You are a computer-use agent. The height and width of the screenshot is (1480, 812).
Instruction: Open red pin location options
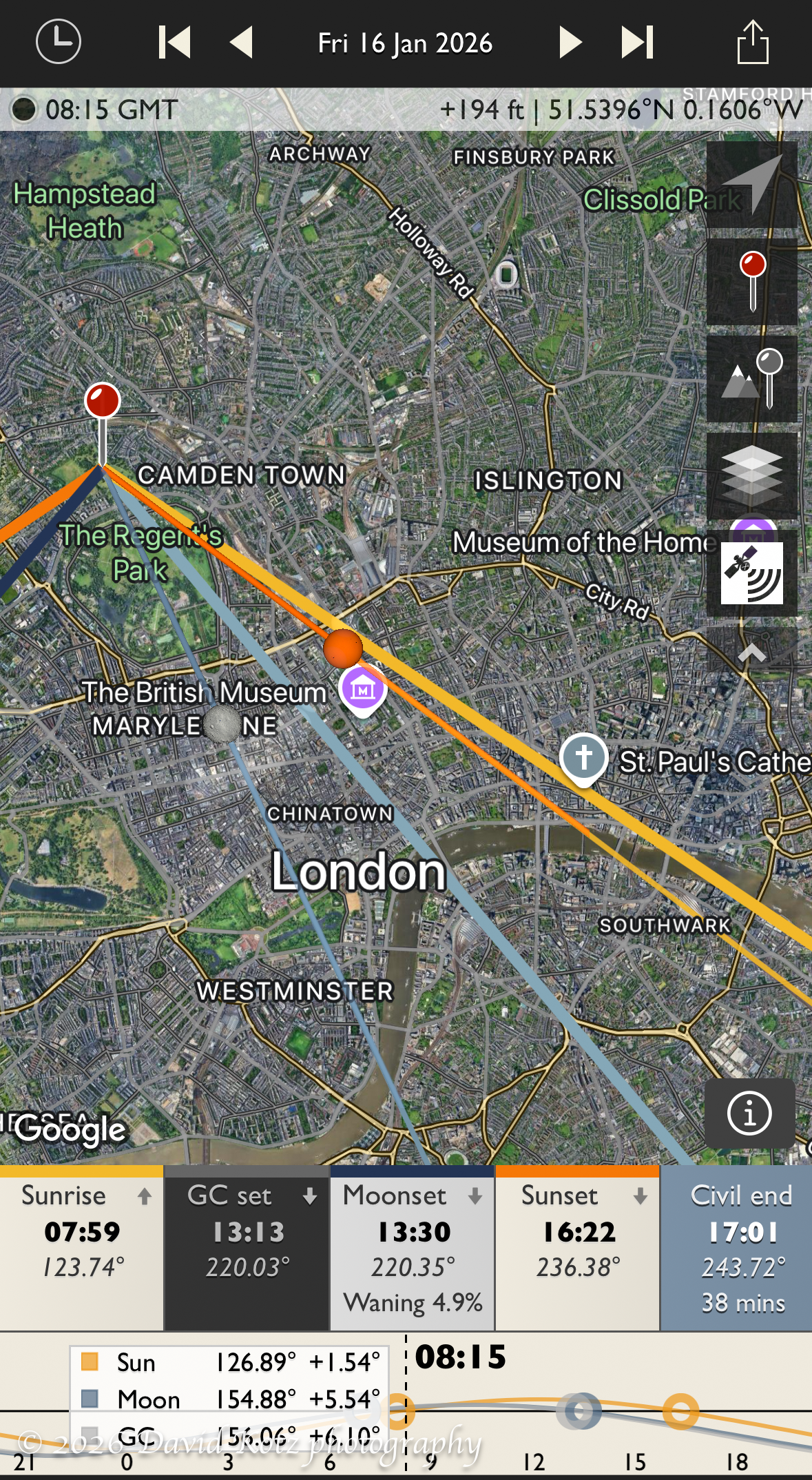click(x=752, y=282)
